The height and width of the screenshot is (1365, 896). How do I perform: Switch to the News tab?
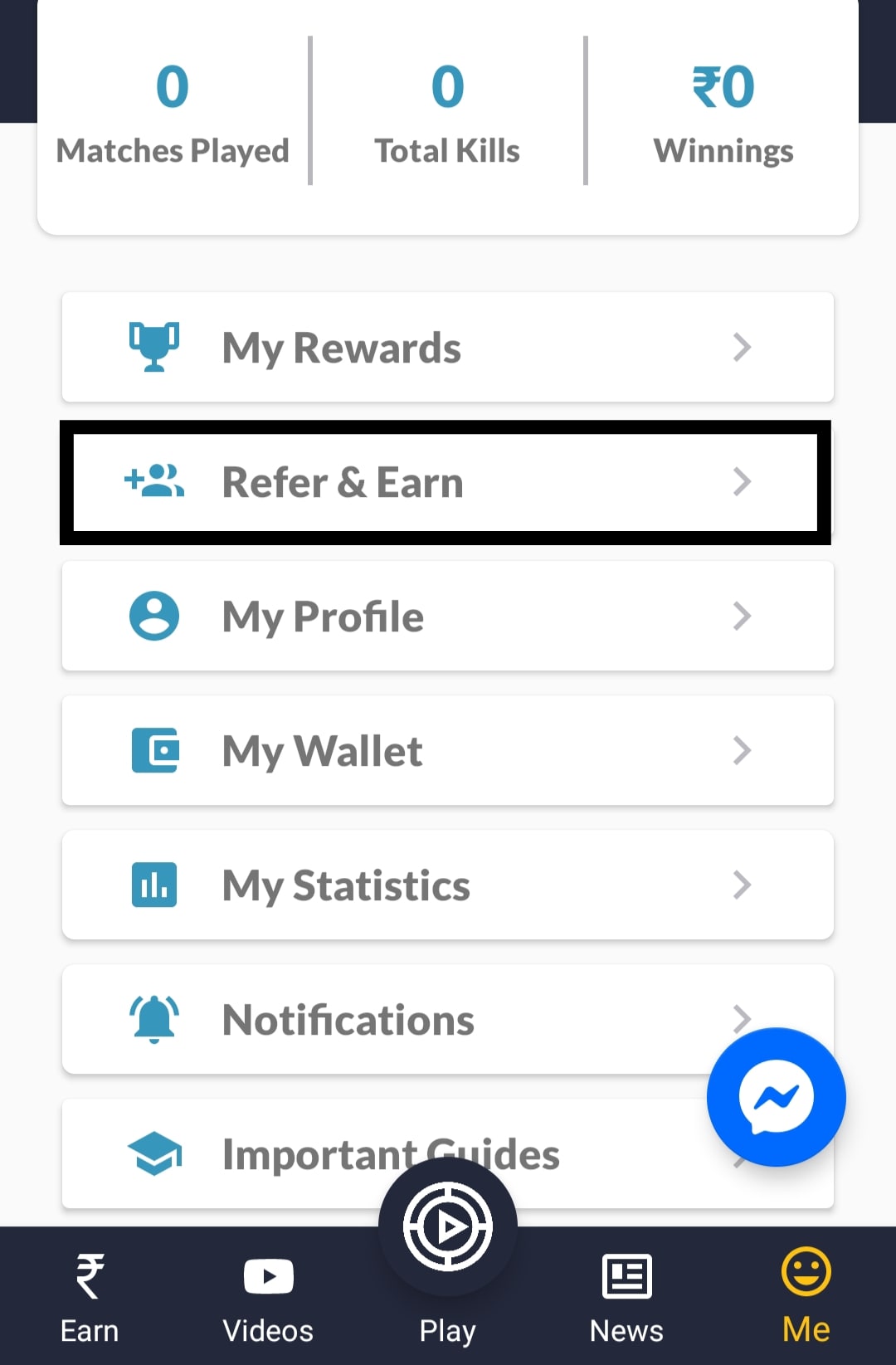[x=626, y=1298]
